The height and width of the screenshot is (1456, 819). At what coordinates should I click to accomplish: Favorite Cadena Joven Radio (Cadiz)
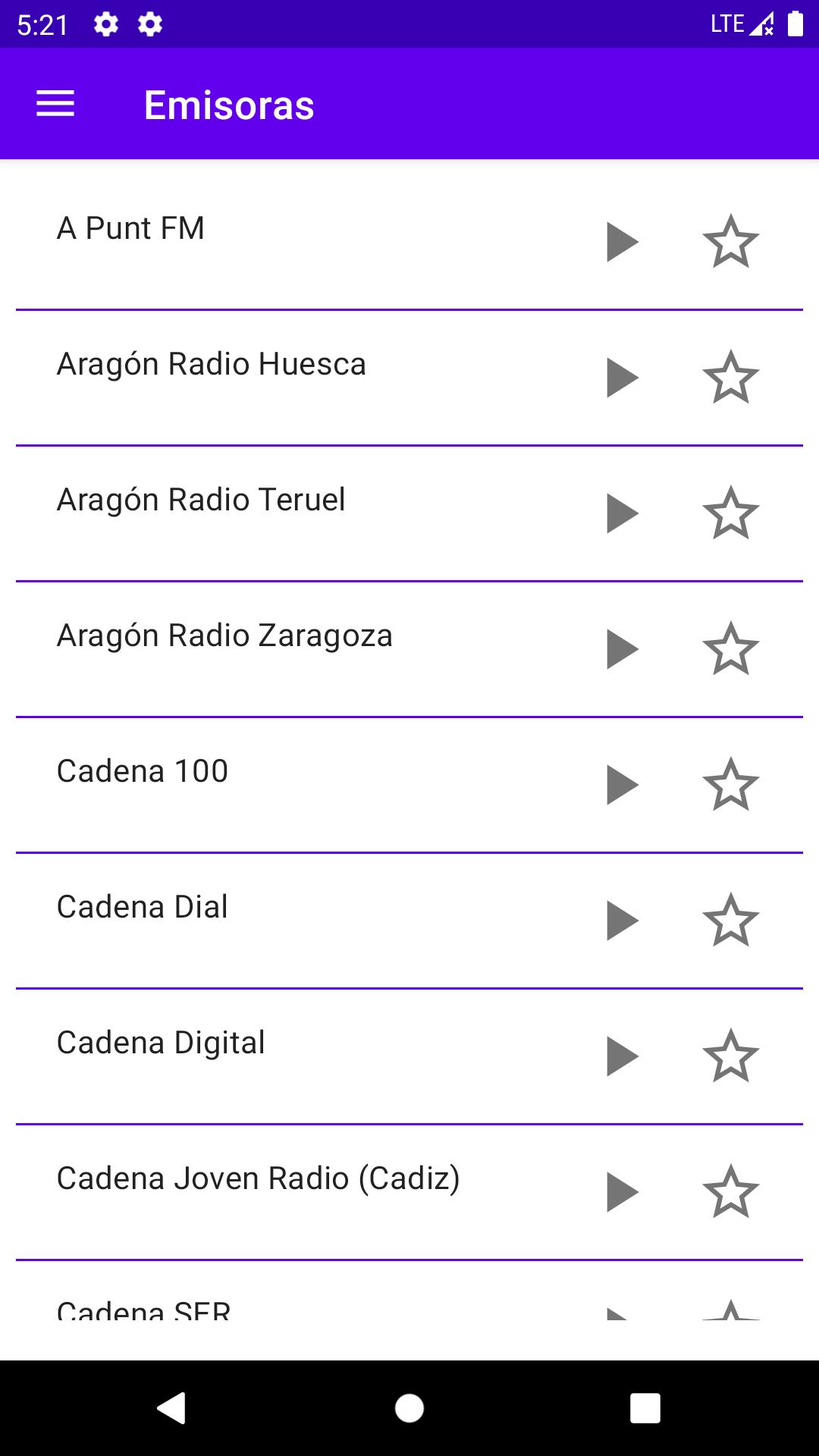click(730, 1192)
